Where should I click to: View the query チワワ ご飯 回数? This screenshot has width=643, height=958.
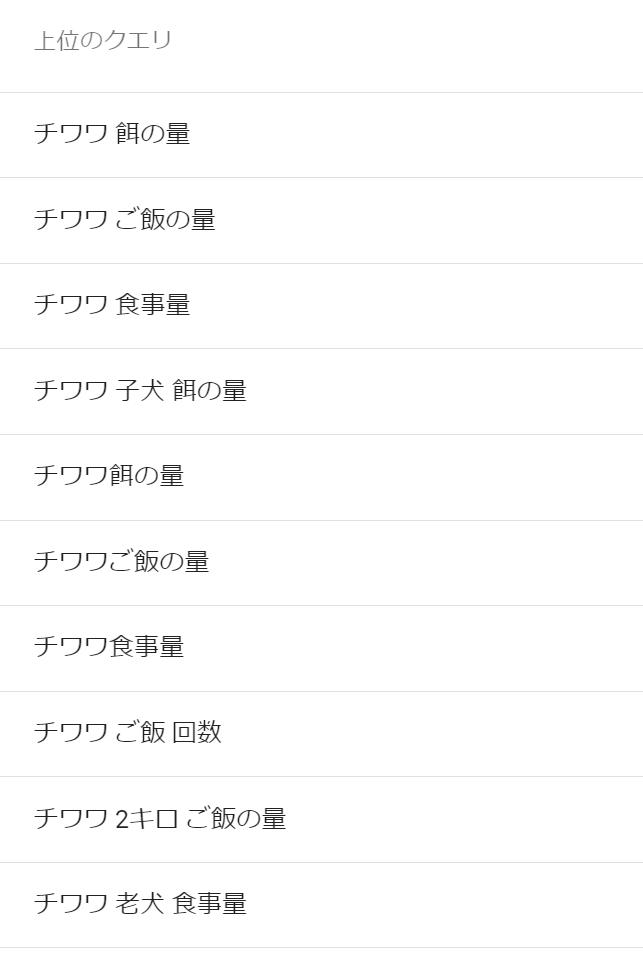pyautogui.click(x=128, y=733)
